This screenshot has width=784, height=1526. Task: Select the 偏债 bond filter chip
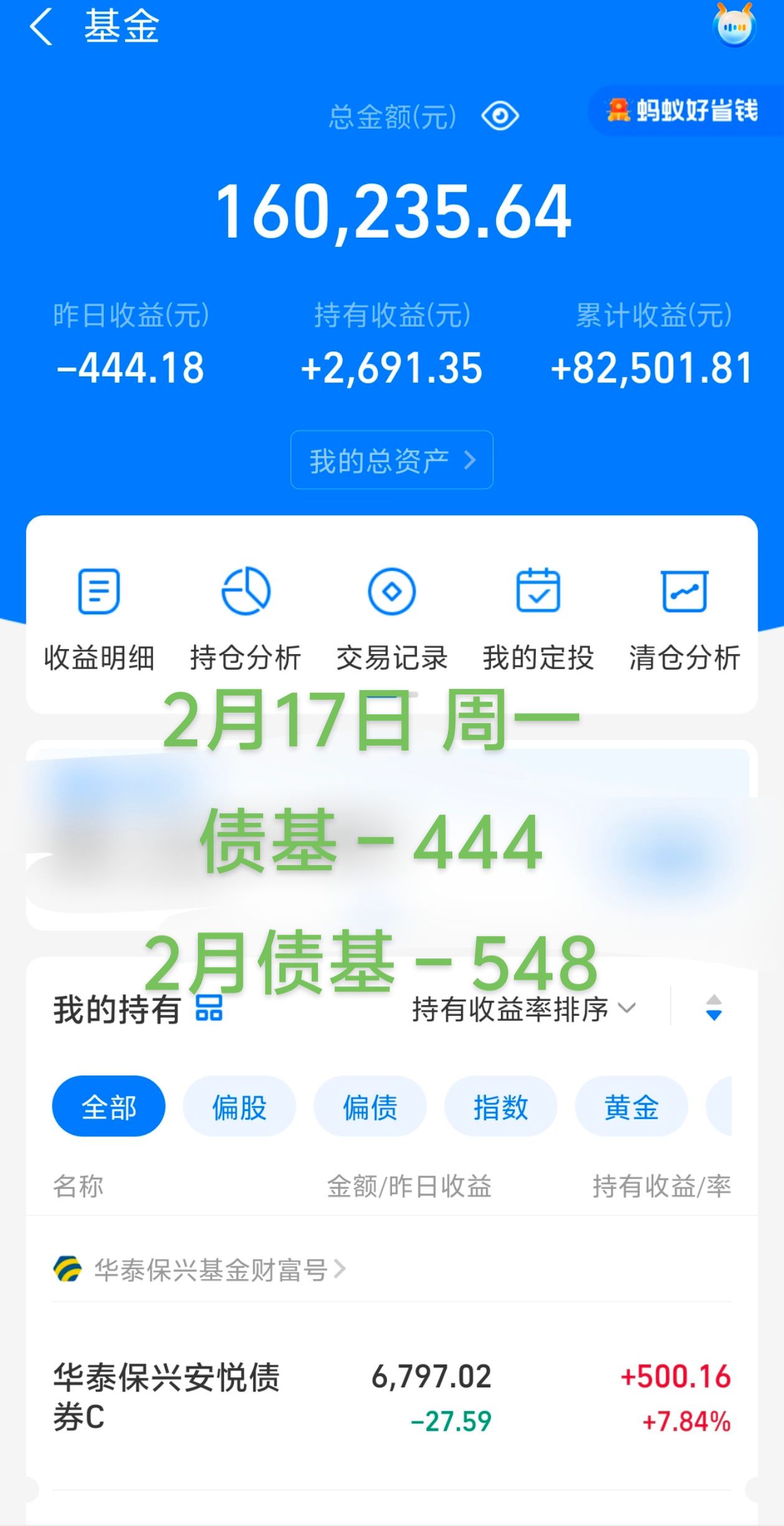(x=370, y=1107)
